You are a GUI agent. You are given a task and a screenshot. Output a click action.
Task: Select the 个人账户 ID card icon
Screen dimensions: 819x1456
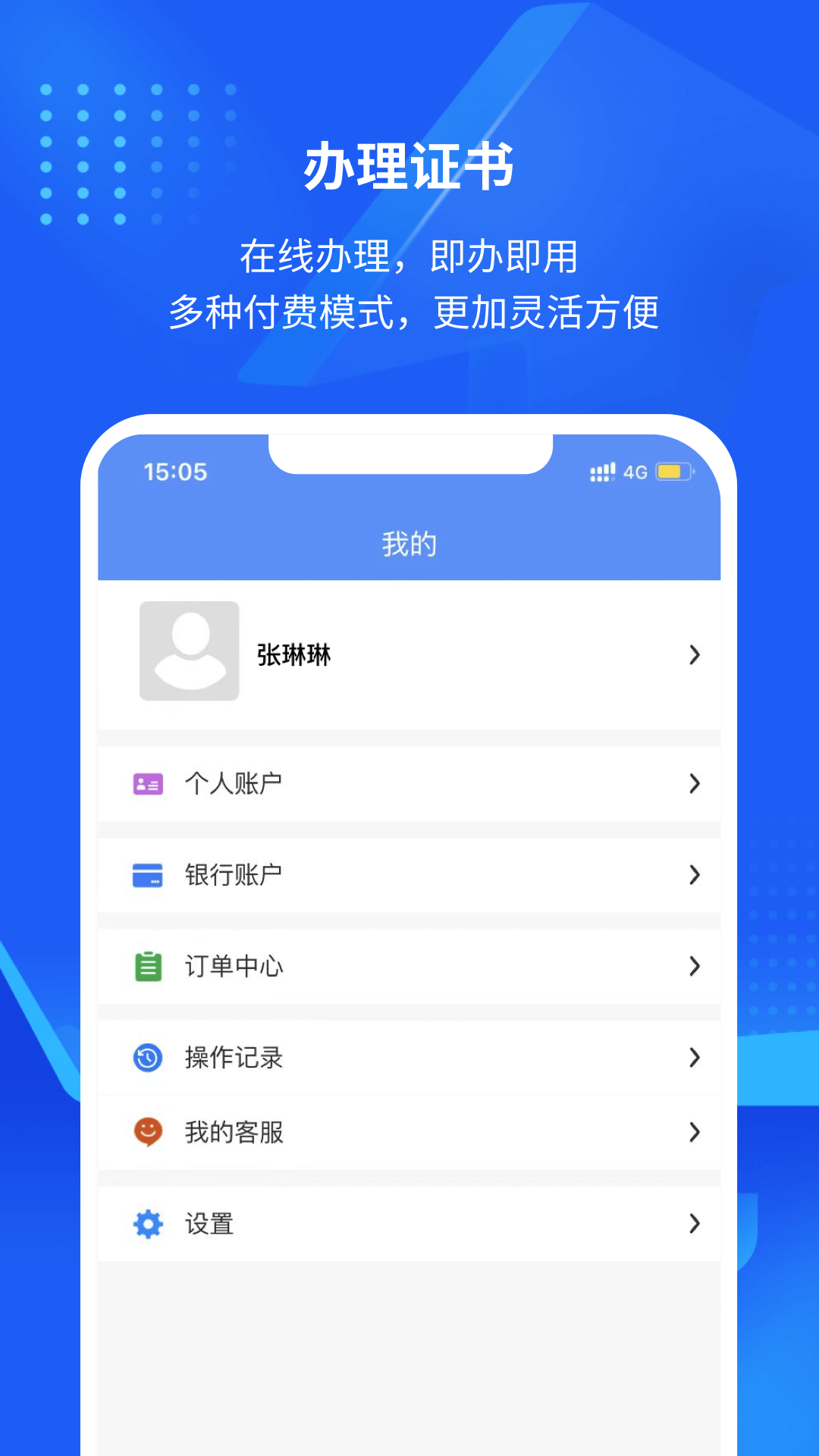(x=148, y=783)
